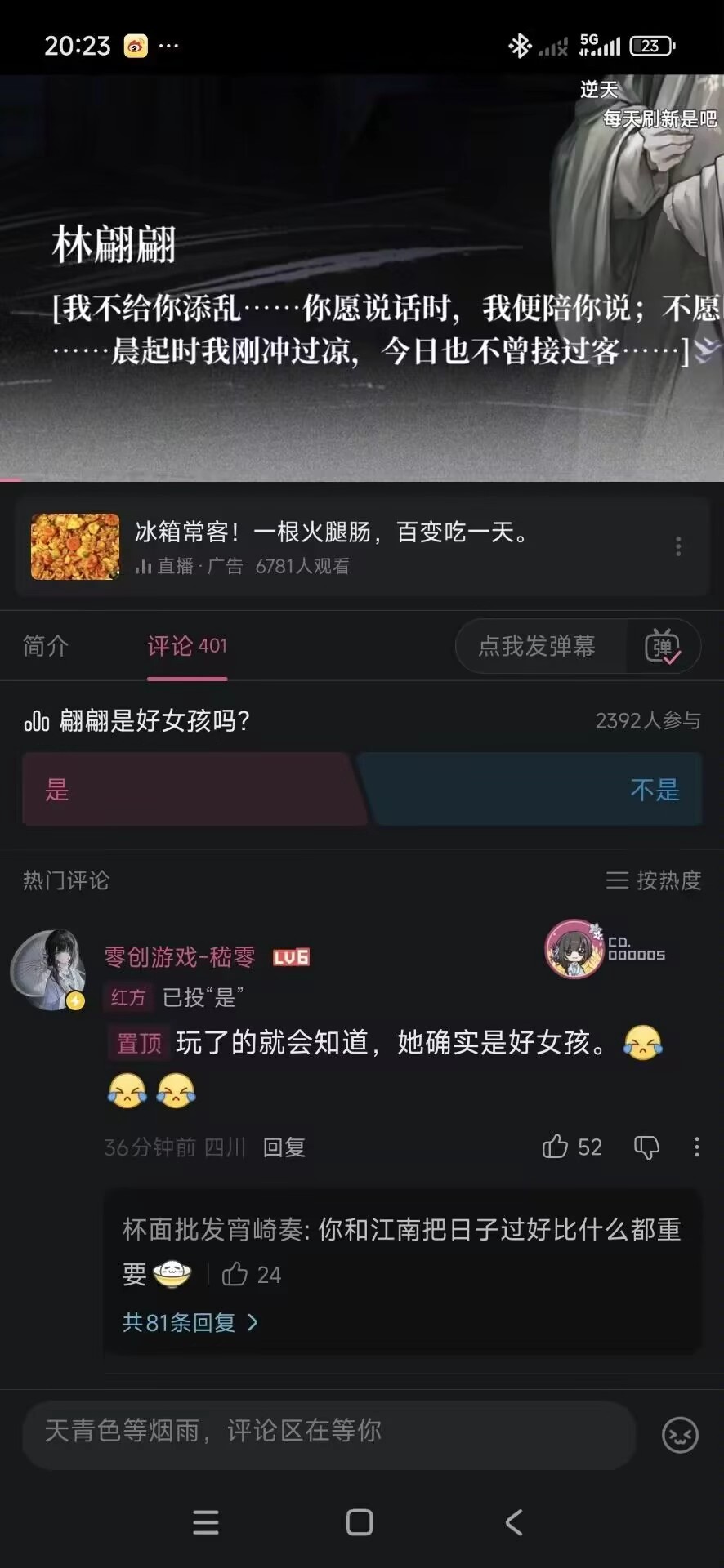Open more options for the pinned comment
Screen dimensions: 724x1568
point(696,1147)
